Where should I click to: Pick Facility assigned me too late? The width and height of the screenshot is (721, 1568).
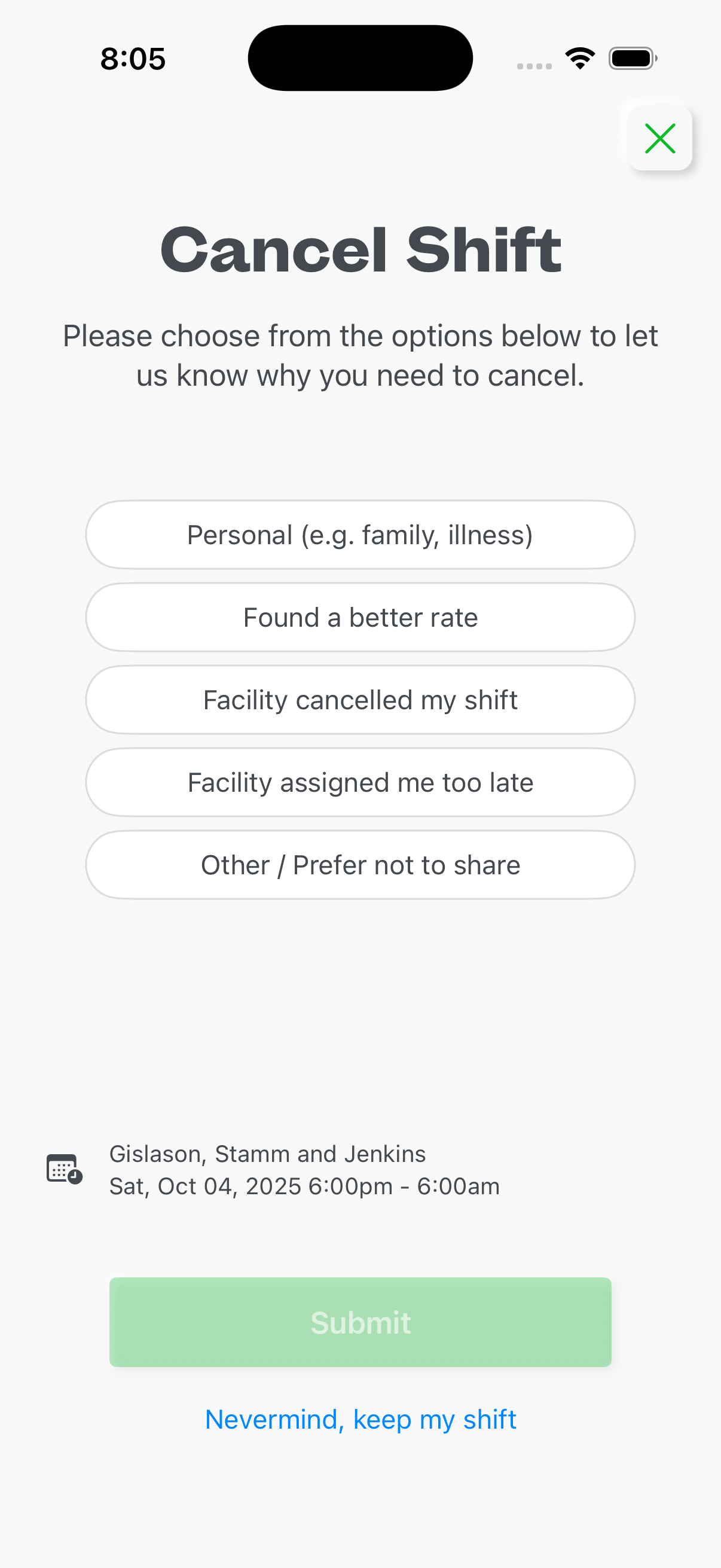coord(360,782)
